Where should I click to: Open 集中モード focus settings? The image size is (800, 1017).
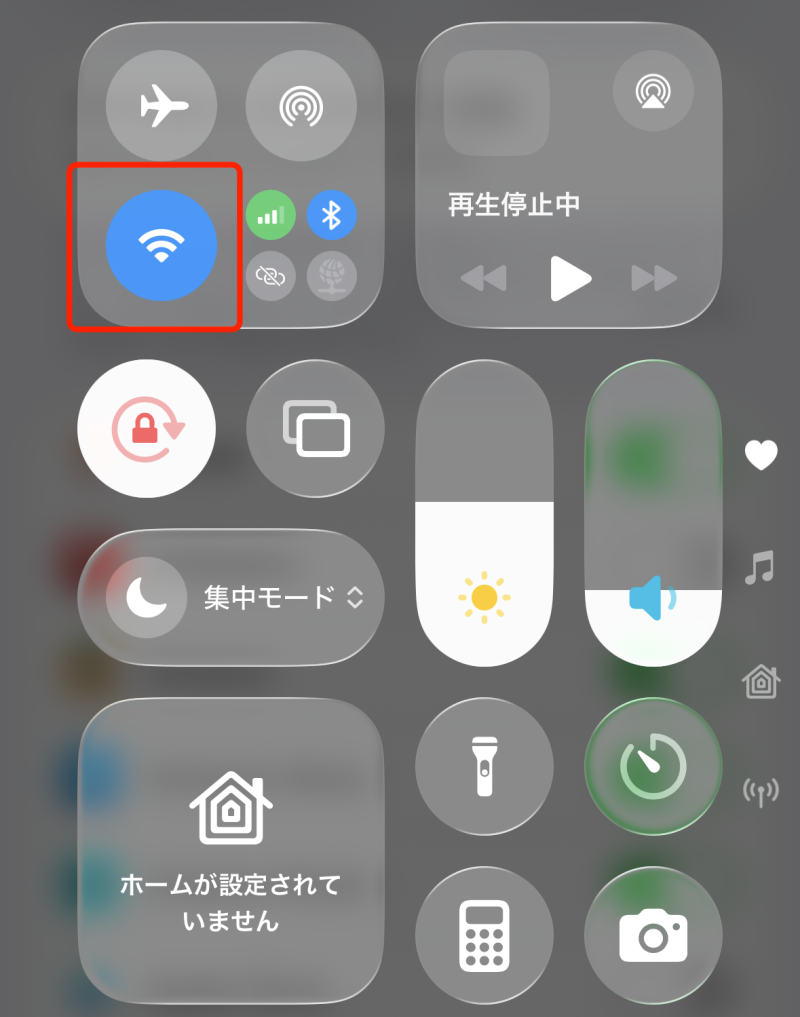click(232, 598)
